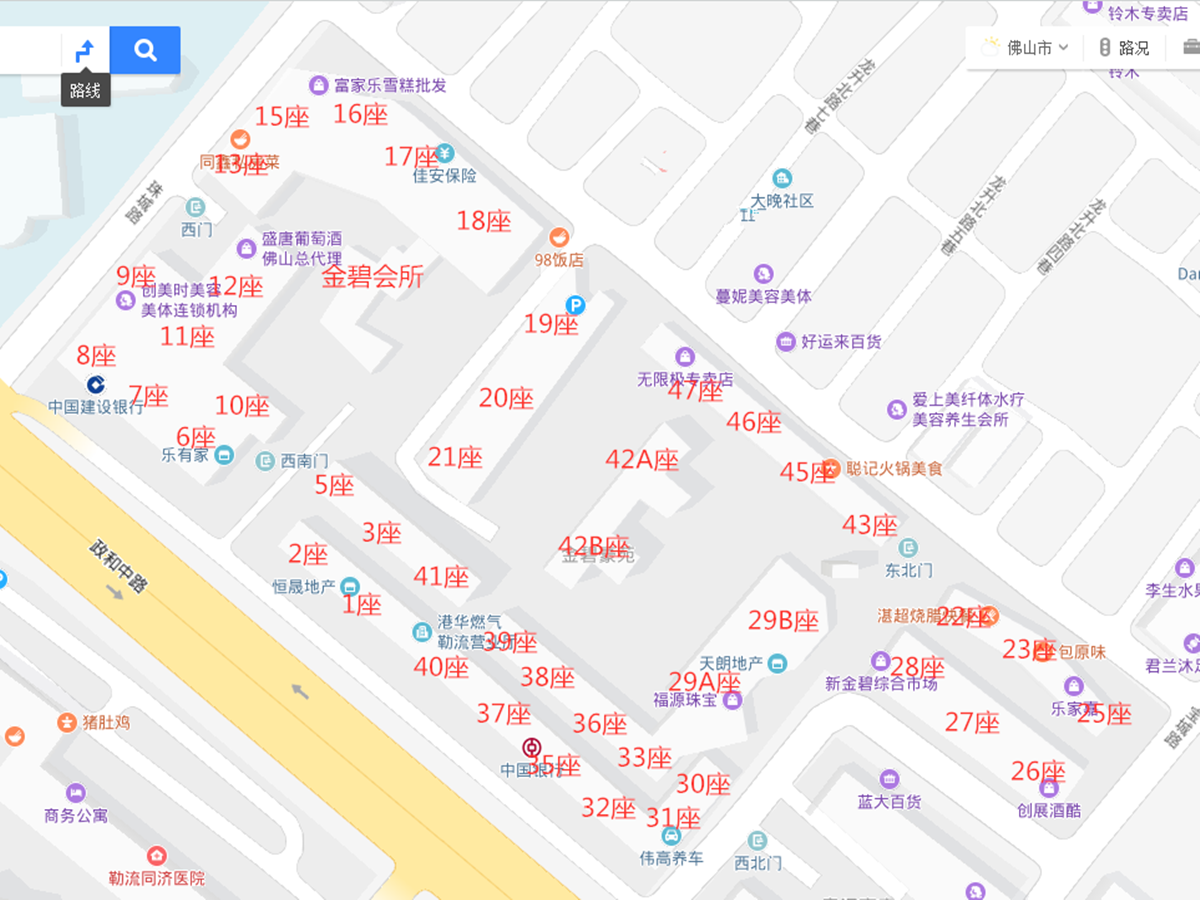The width and height of the screenshot is (1200, 900).
Task: Open the 大晚社区 community marker
Action: click(x=782, y=179)
